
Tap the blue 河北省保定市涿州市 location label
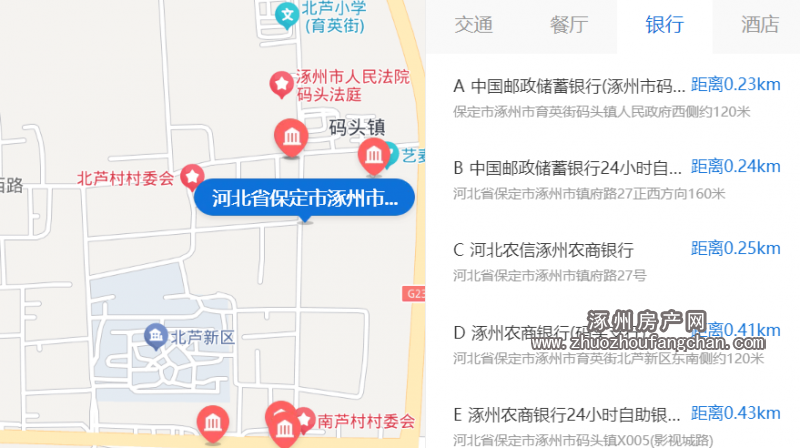305,197
